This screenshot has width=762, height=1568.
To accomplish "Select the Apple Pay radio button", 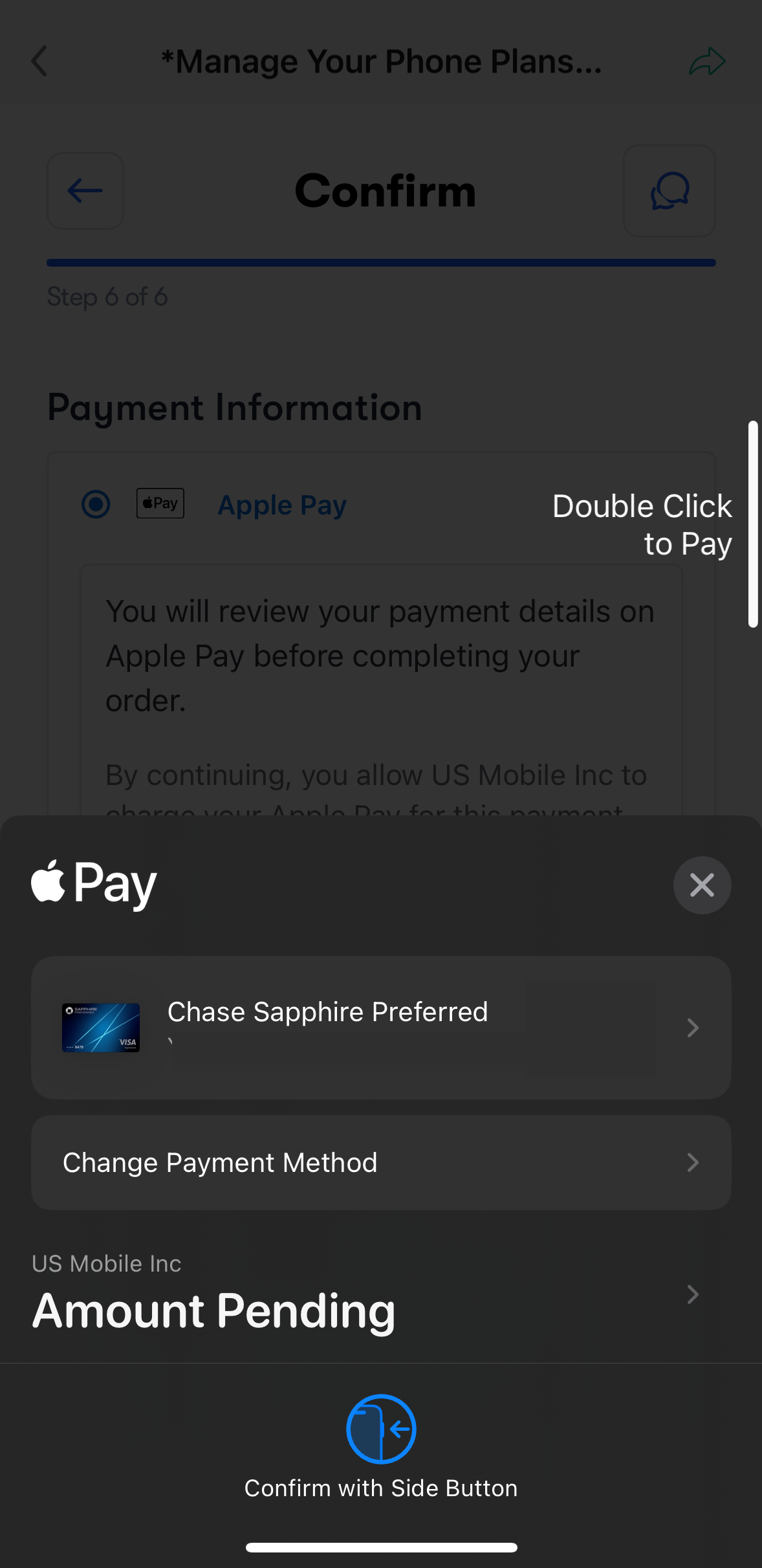I will (x=96, y=503).
